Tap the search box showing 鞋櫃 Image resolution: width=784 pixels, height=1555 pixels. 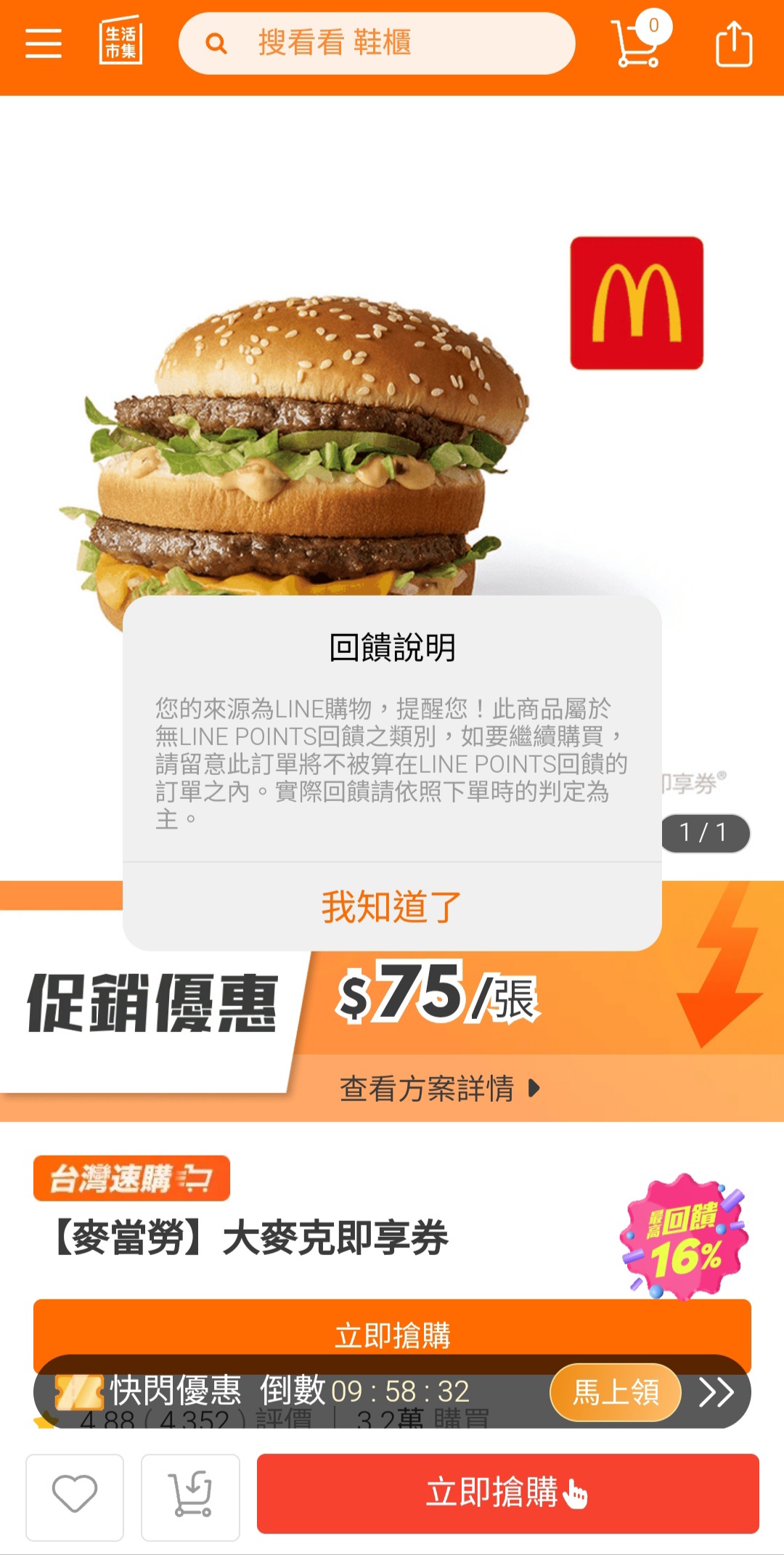pyautogui.click(x=377, y=43)
